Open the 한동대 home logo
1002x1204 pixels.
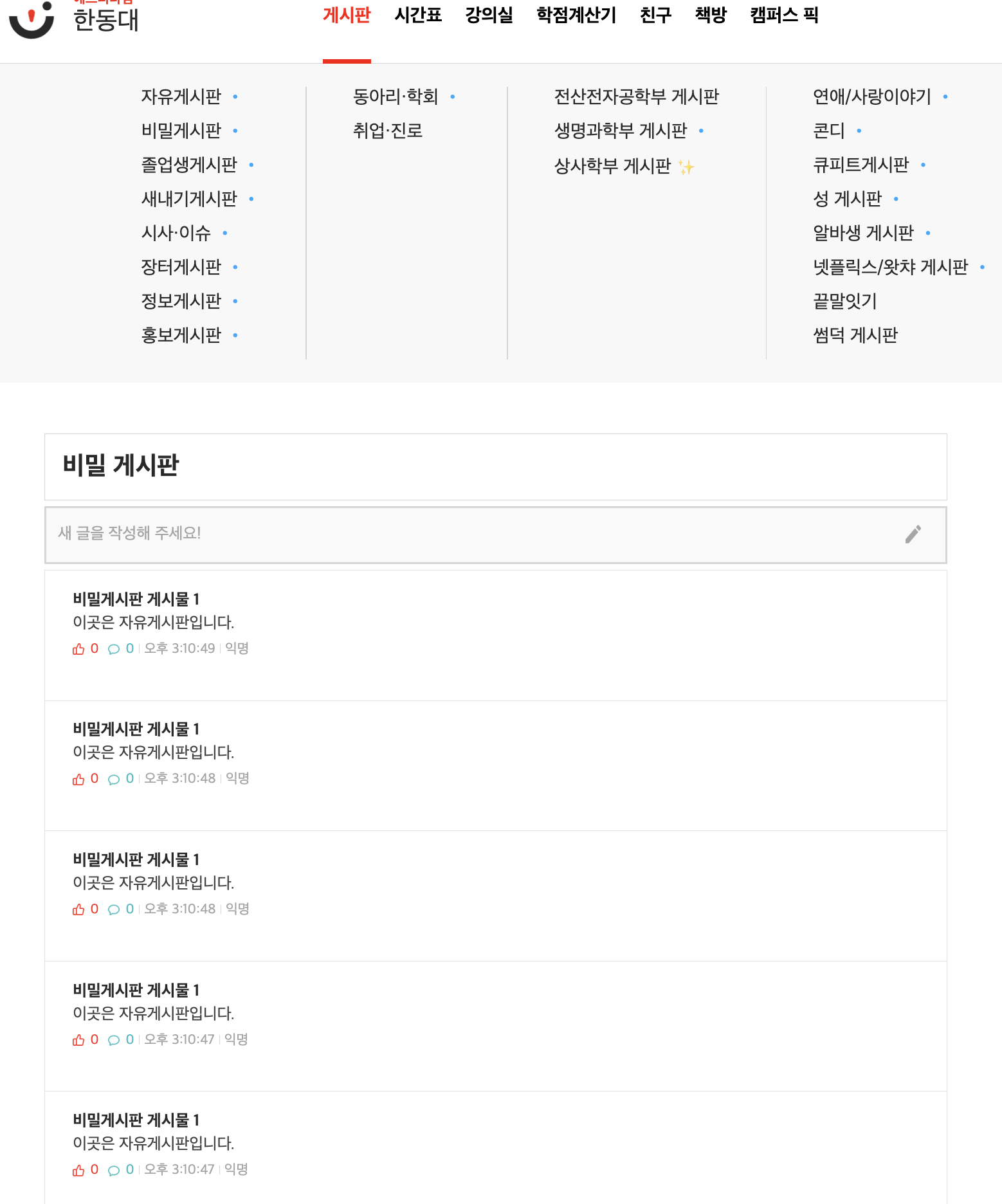click(74, 19)
